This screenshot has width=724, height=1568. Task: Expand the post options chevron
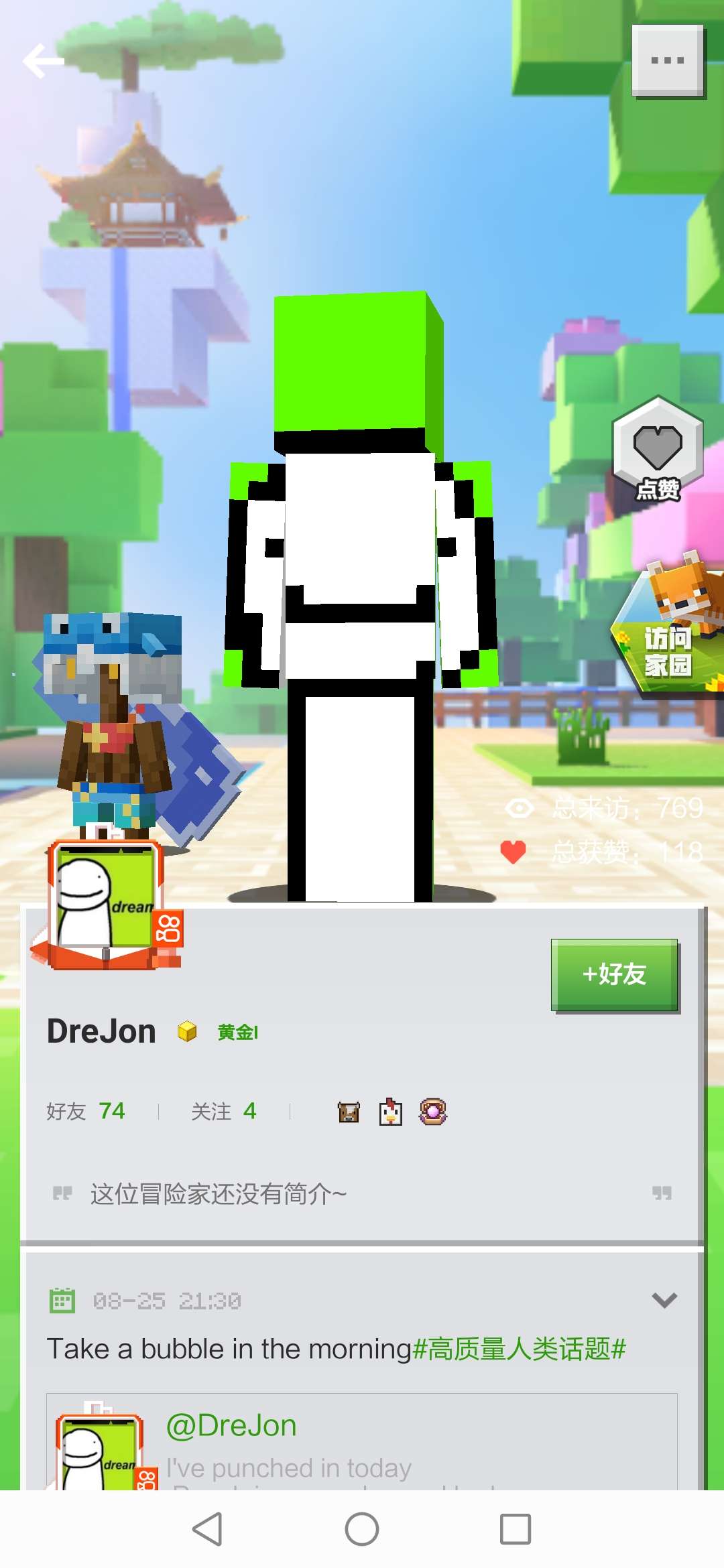coord(664,1300)
